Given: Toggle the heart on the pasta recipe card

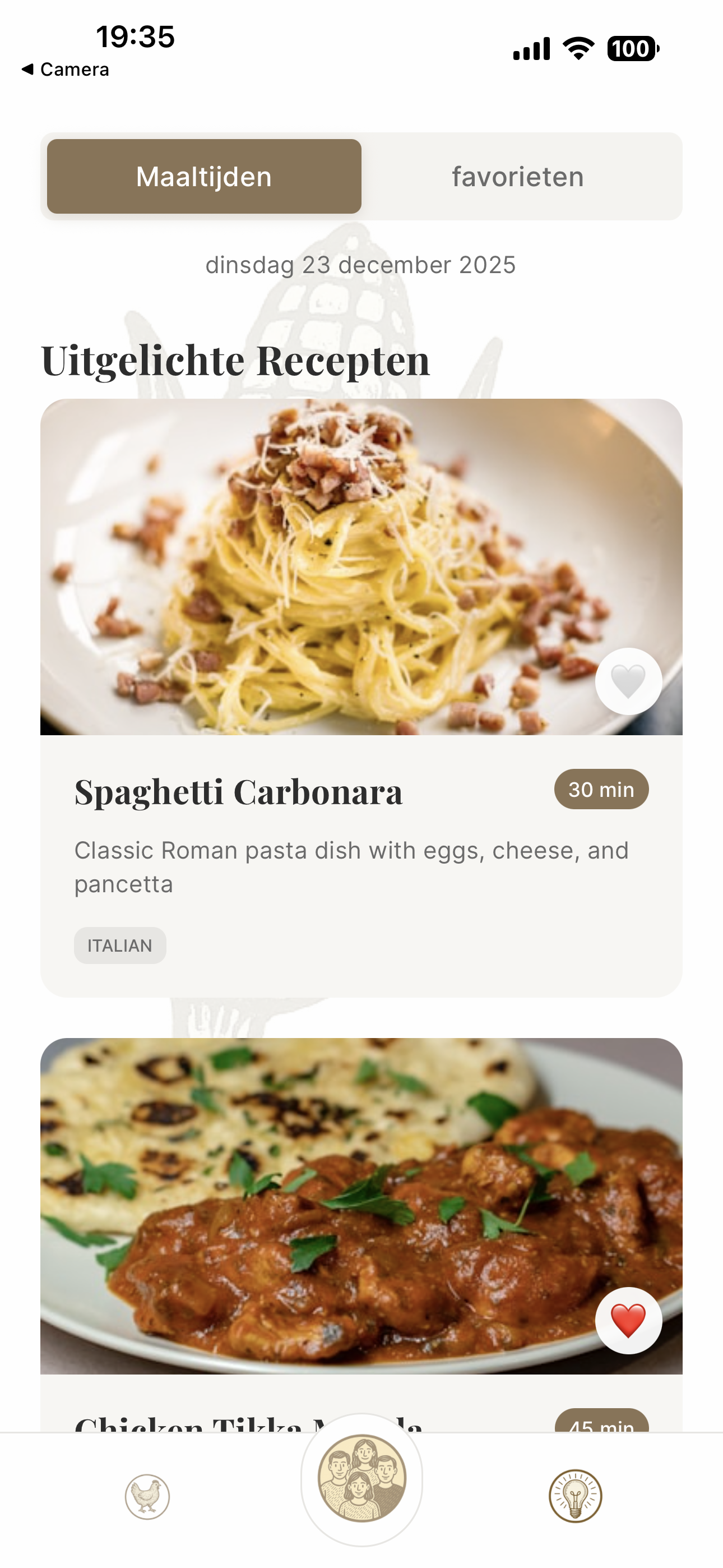Looking at the screenshot, I should [628, 682].
